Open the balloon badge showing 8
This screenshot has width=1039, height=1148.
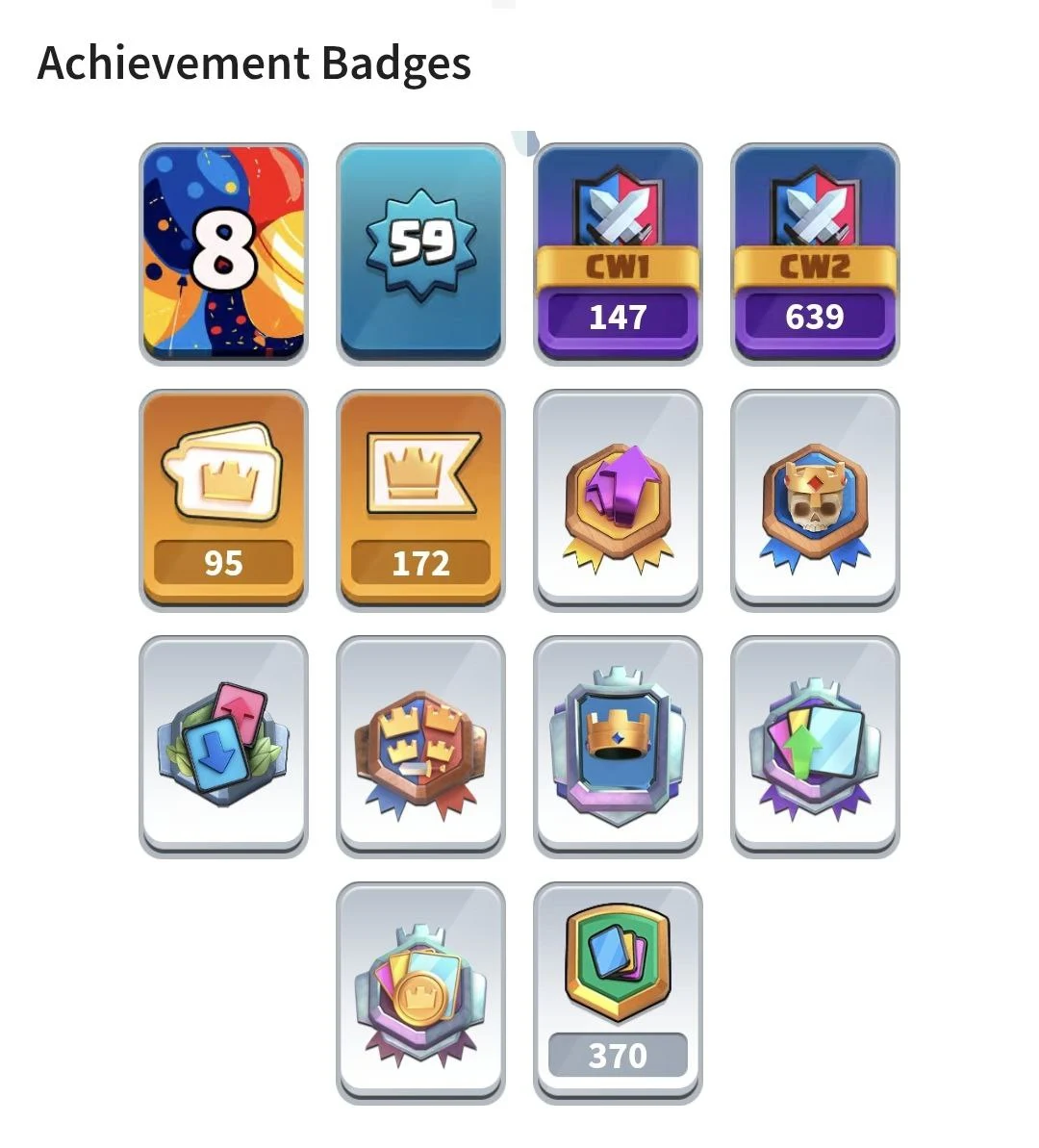coord(223,254)
